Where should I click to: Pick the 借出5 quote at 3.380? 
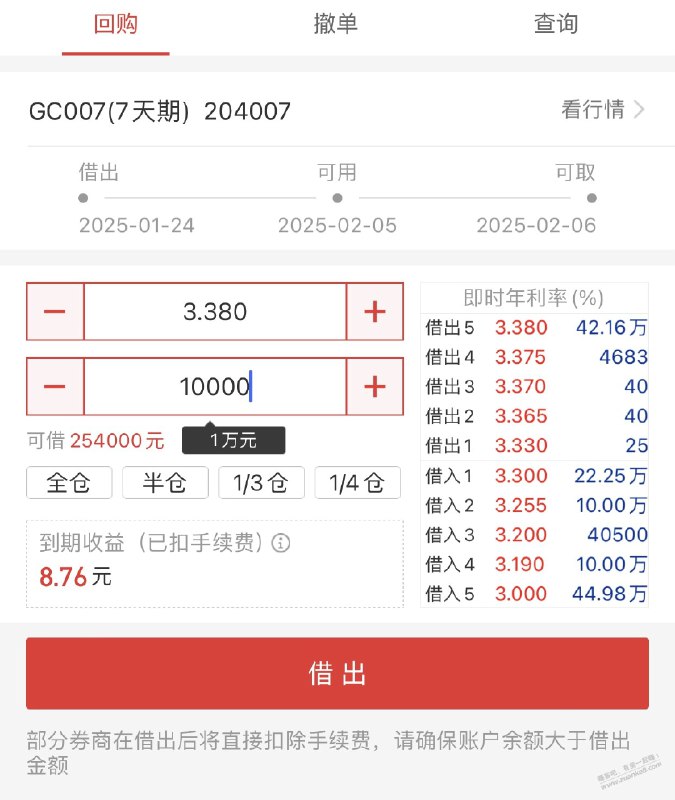(535, 327)
